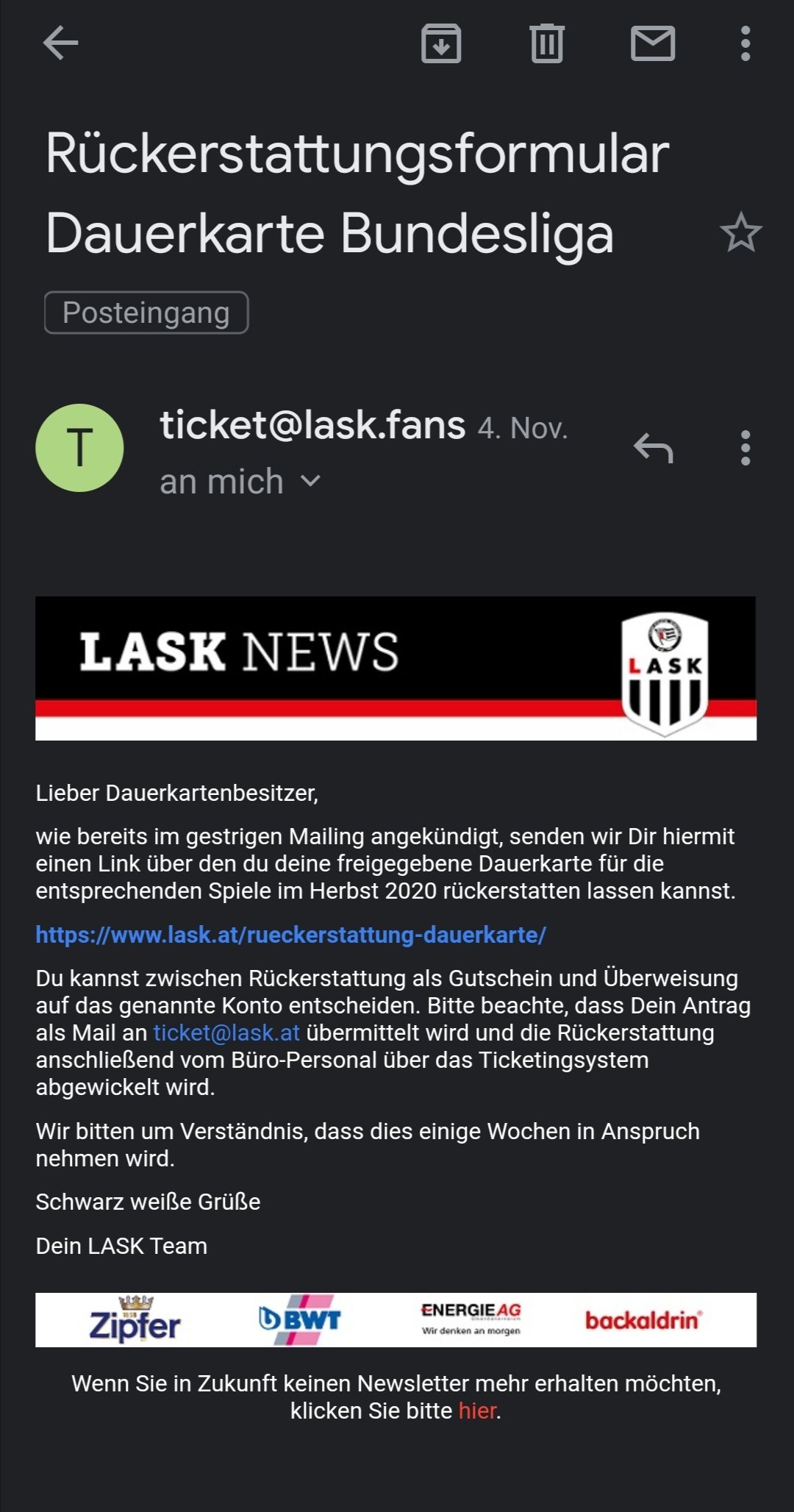
Task: Open the top-bar overflow menu
Action: pyautogui.click(x=745, y=43)
